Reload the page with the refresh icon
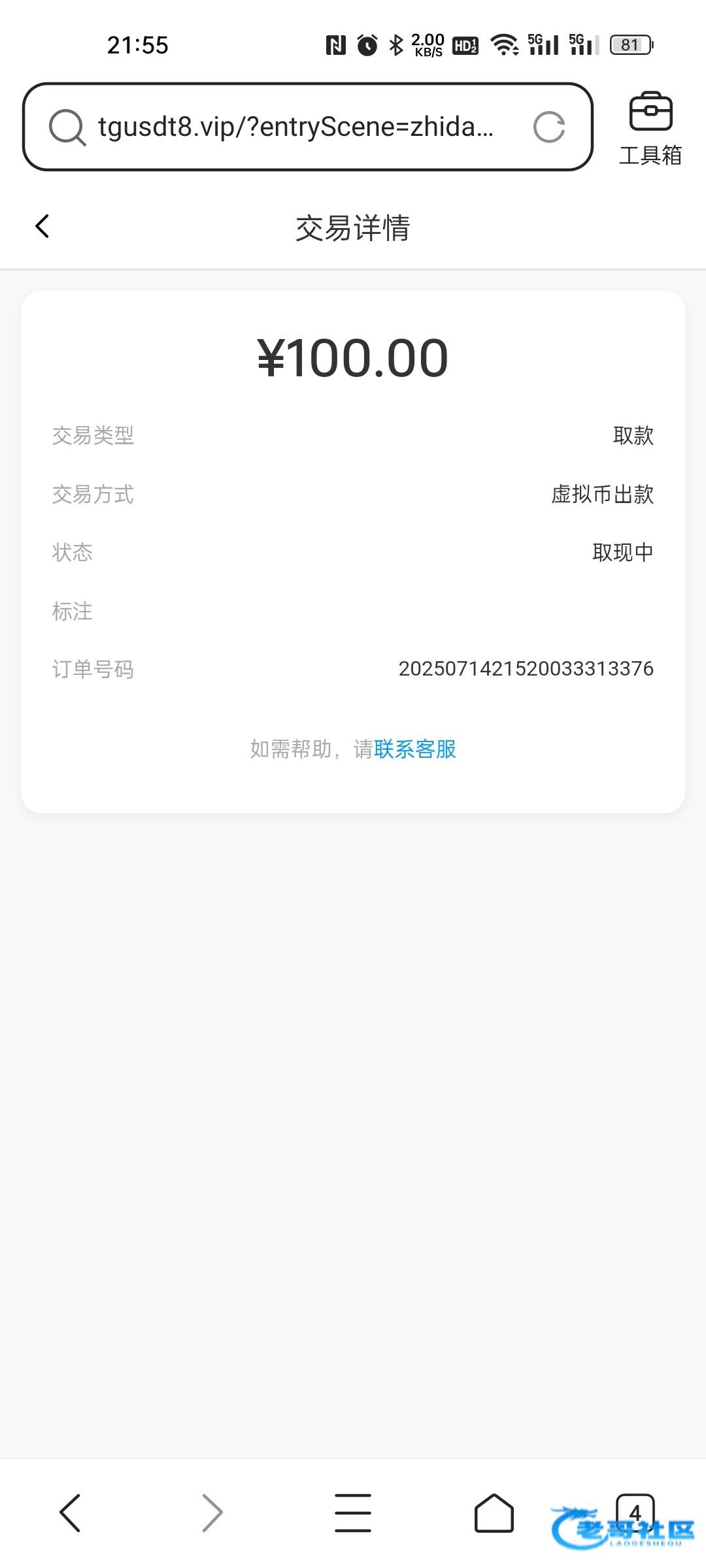 click(x=549, y=127)
